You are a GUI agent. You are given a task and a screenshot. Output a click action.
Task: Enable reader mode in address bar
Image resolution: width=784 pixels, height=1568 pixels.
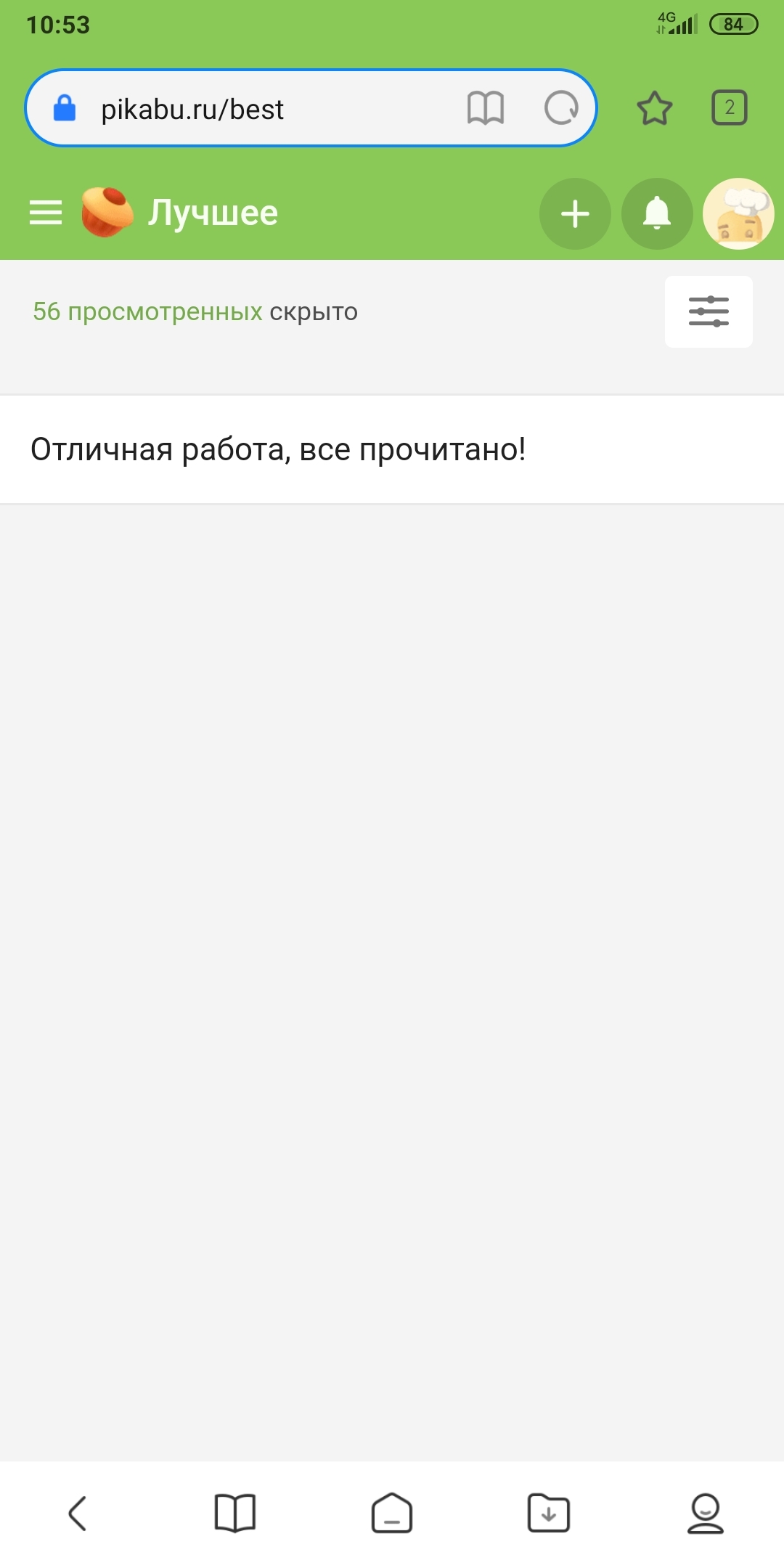click(485, 109)
